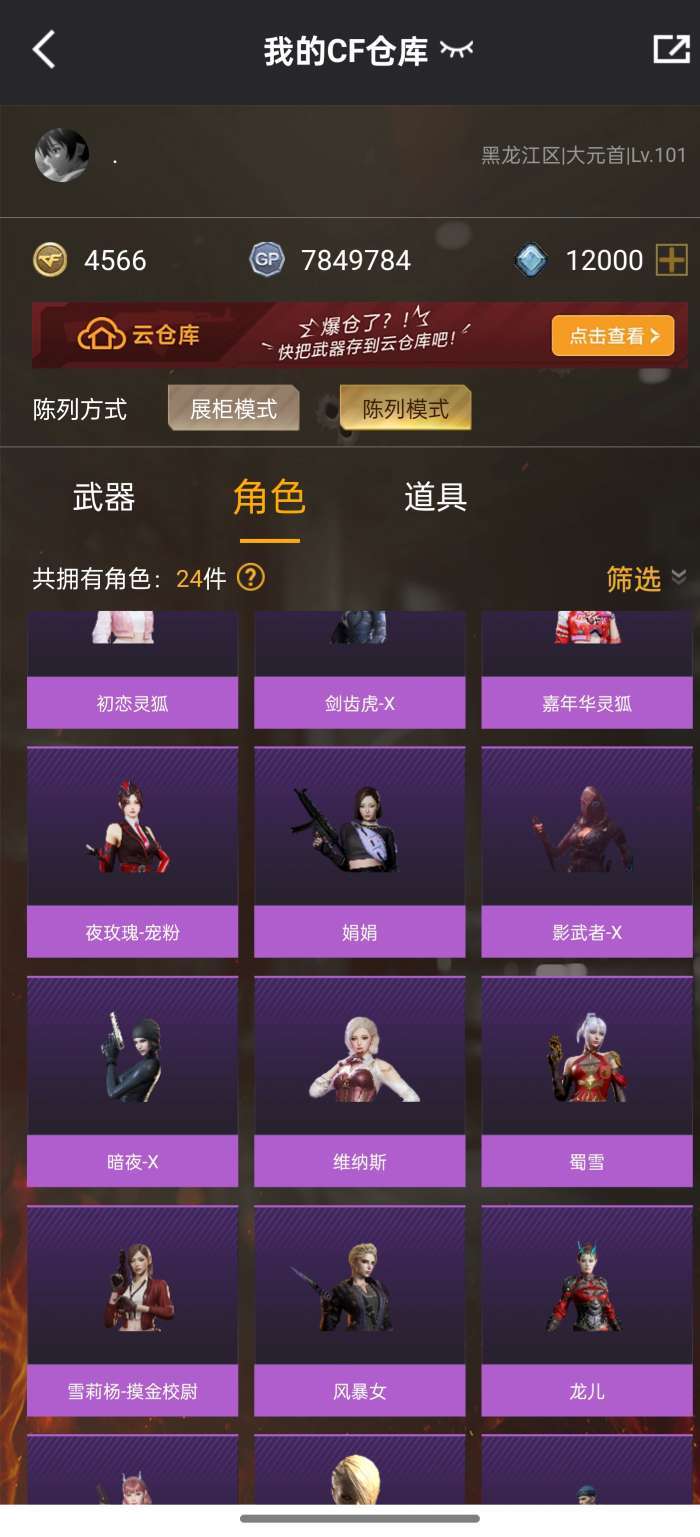
Task: View the 影武者-X character
Action: coord(587,852)
